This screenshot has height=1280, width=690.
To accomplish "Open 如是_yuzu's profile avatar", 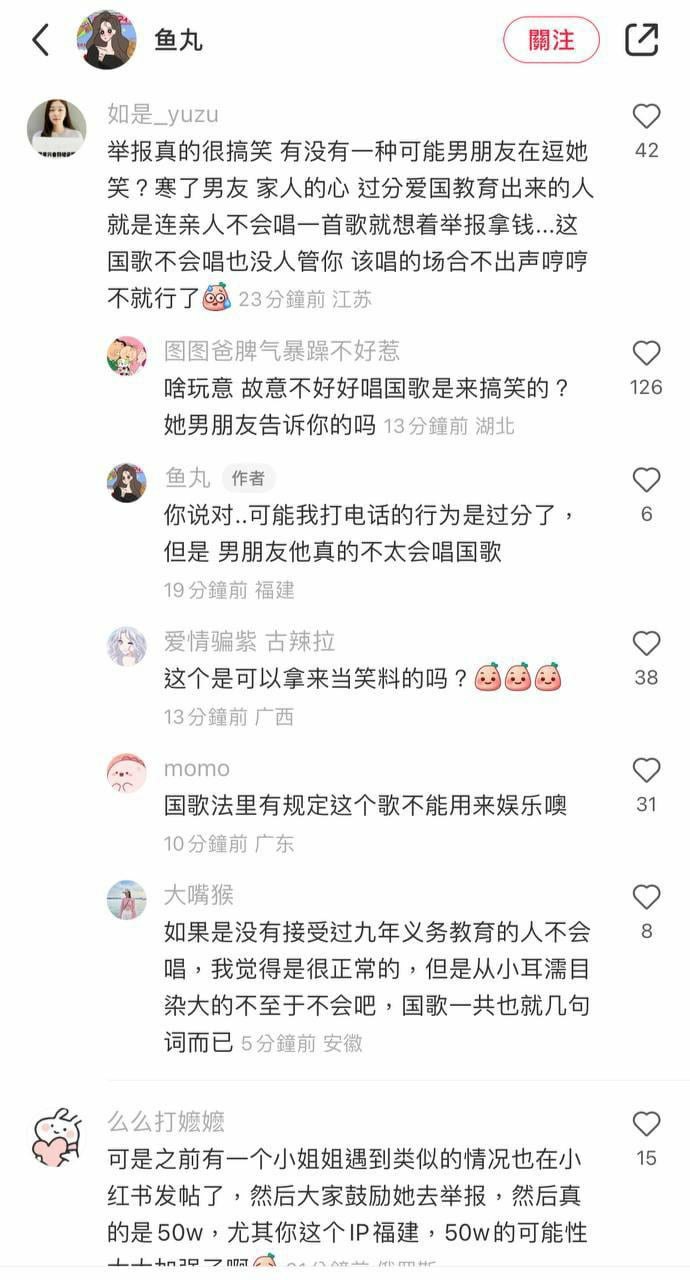I will tap(57, 127).
